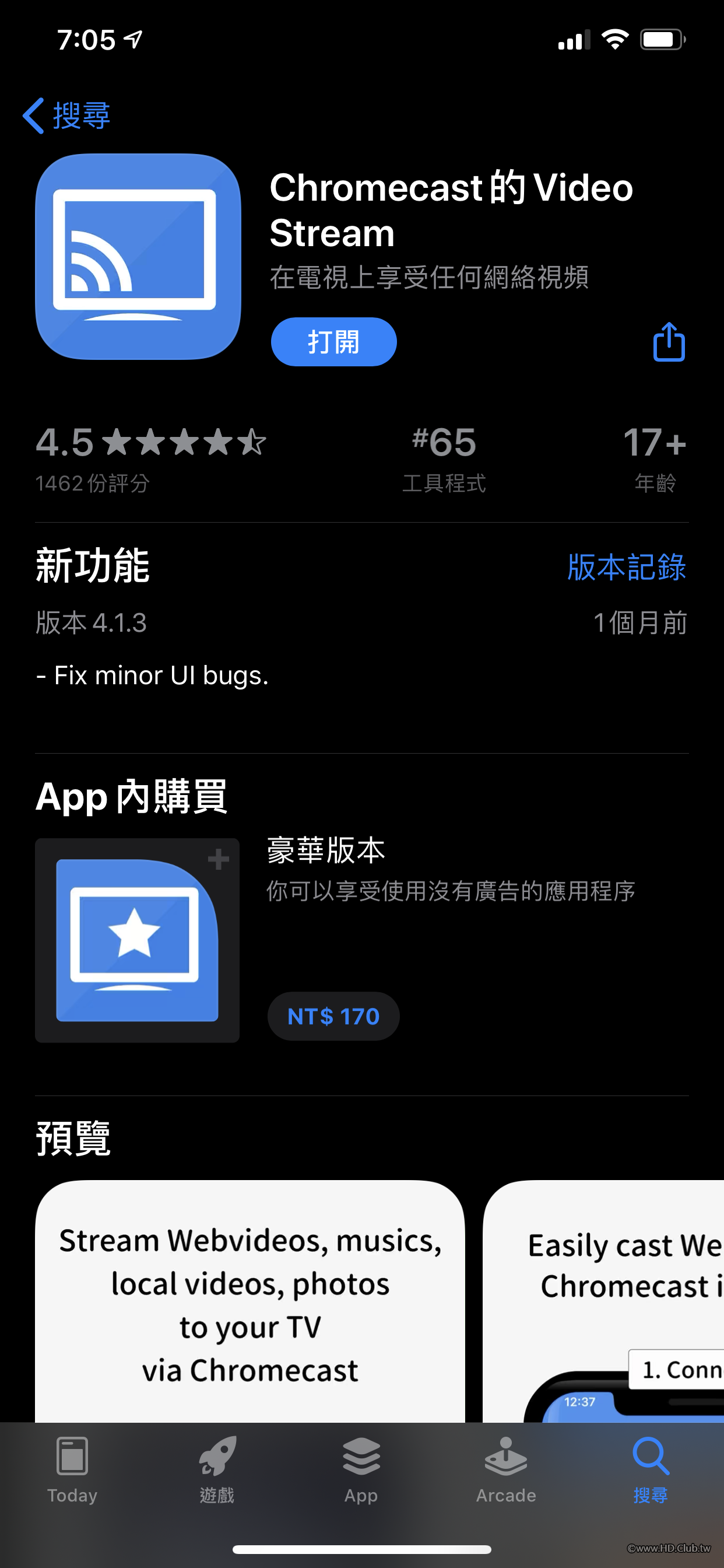Open the Stream Webvideos preview screenshot
Image resolution: width=724 pixels, height=1568 pixels.
249,1303
